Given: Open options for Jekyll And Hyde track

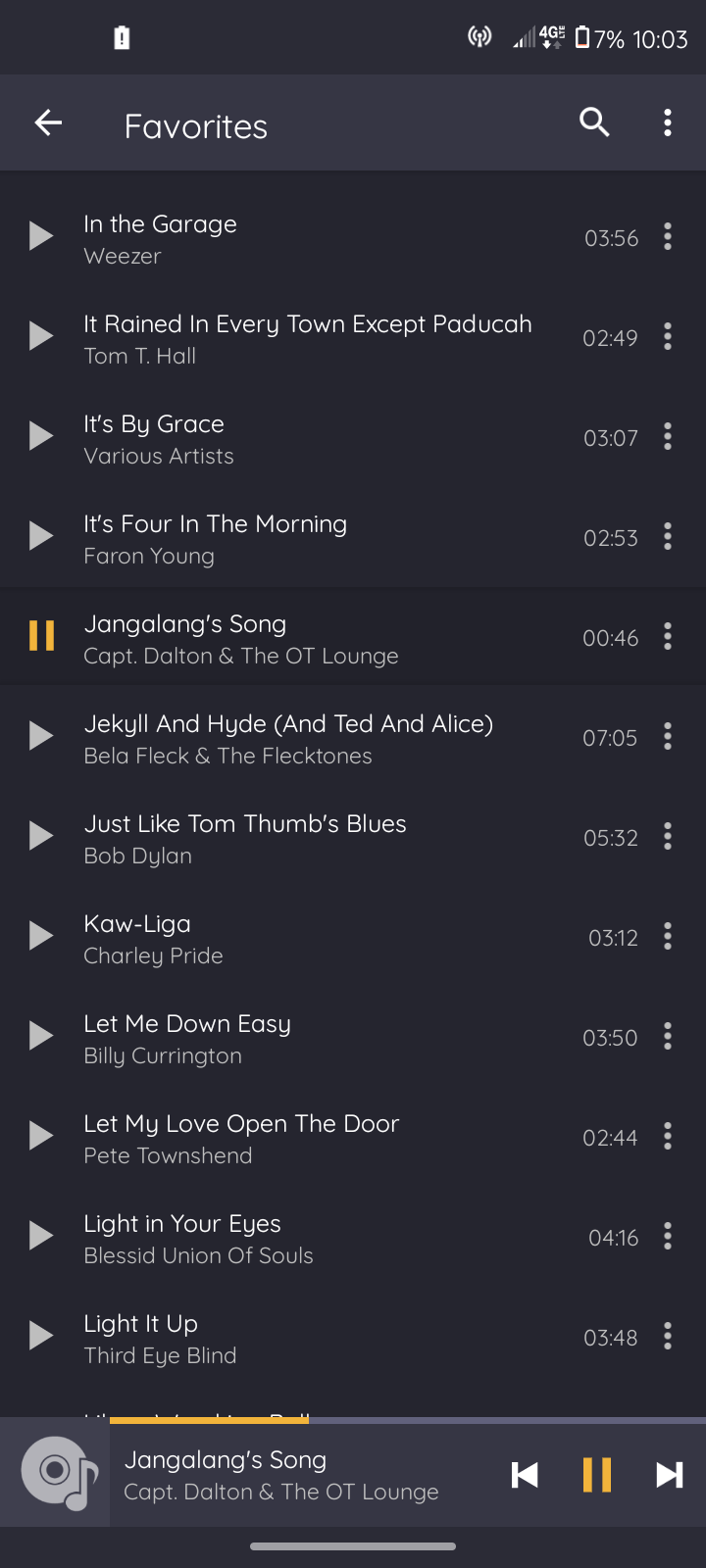Looking at the screenshot, I should coord(668,736).
